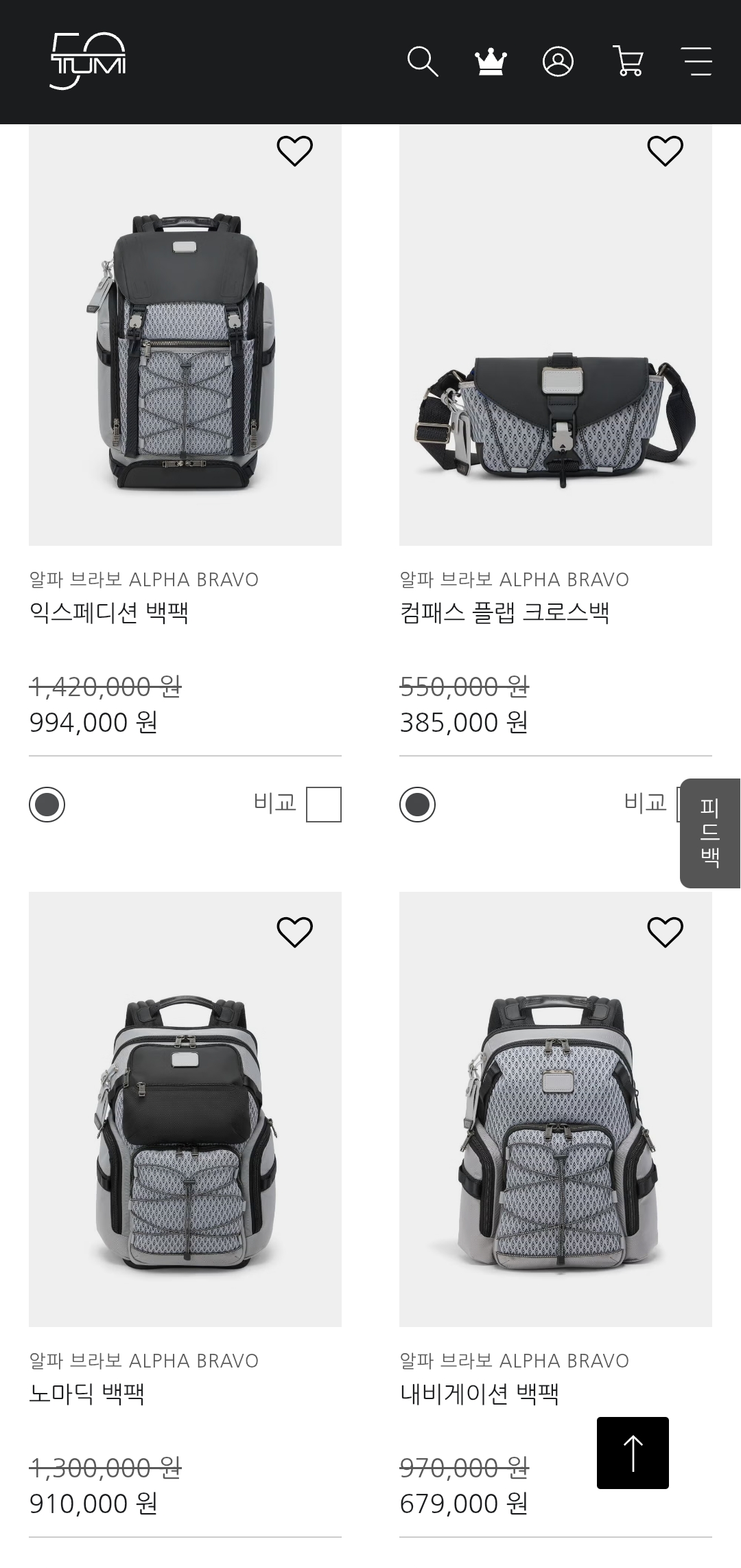Image resolution: width=741 pixels, height=1568 pixels.
Task: Open the 내비게이션 백팩 product image
Action: 556,1133
